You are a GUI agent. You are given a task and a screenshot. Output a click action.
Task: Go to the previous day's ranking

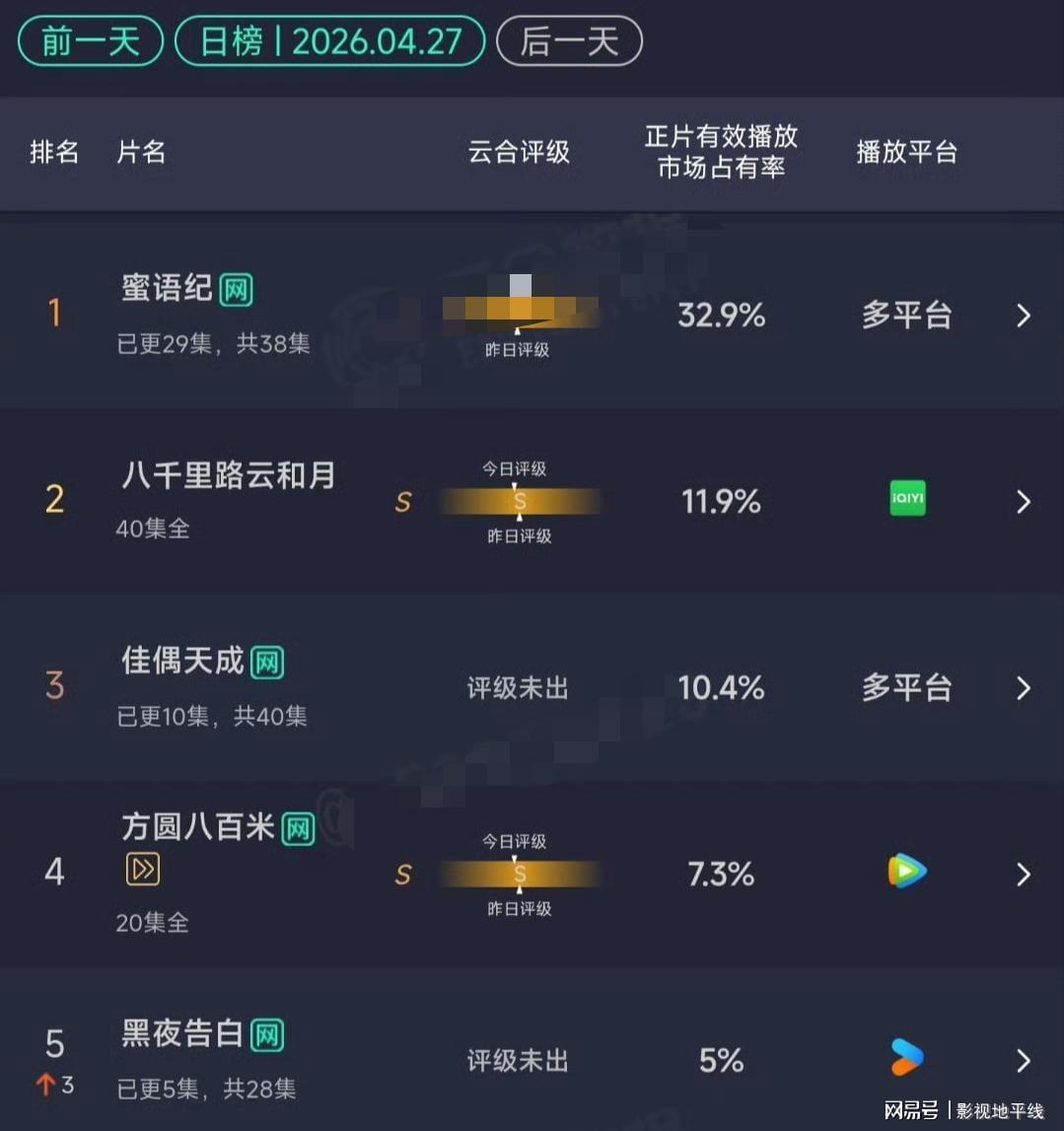point(90,42)
